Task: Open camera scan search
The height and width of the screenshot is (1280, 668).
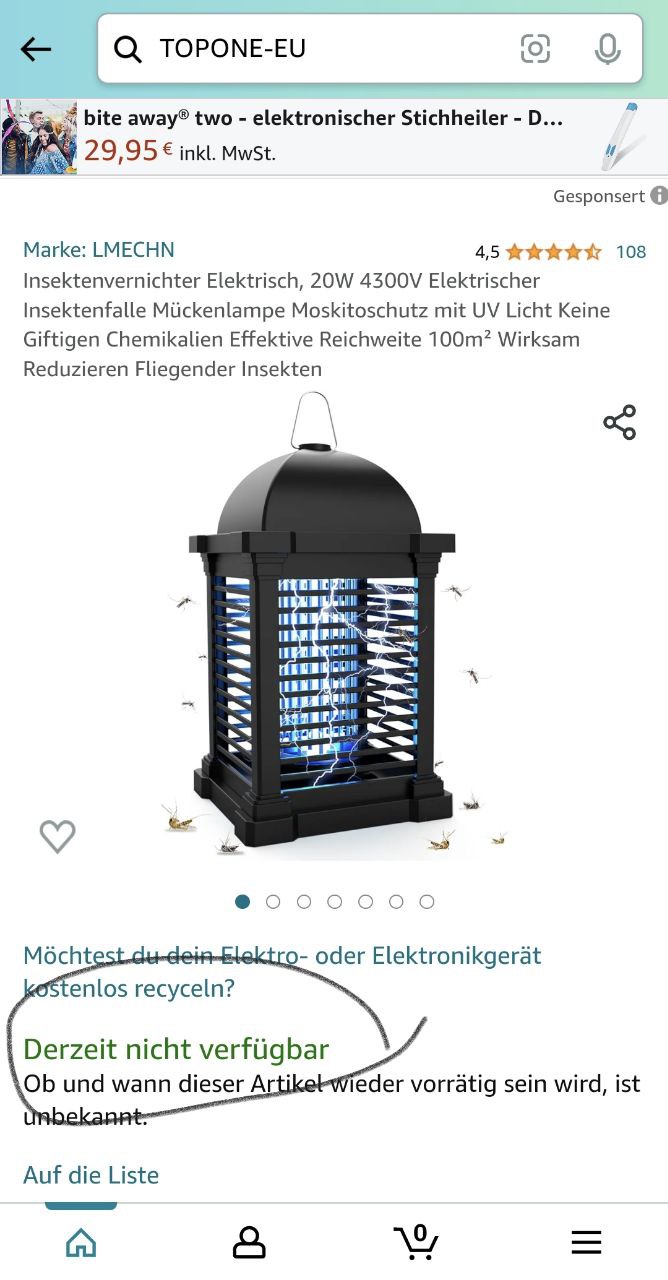Action: [x=536, y=49]
